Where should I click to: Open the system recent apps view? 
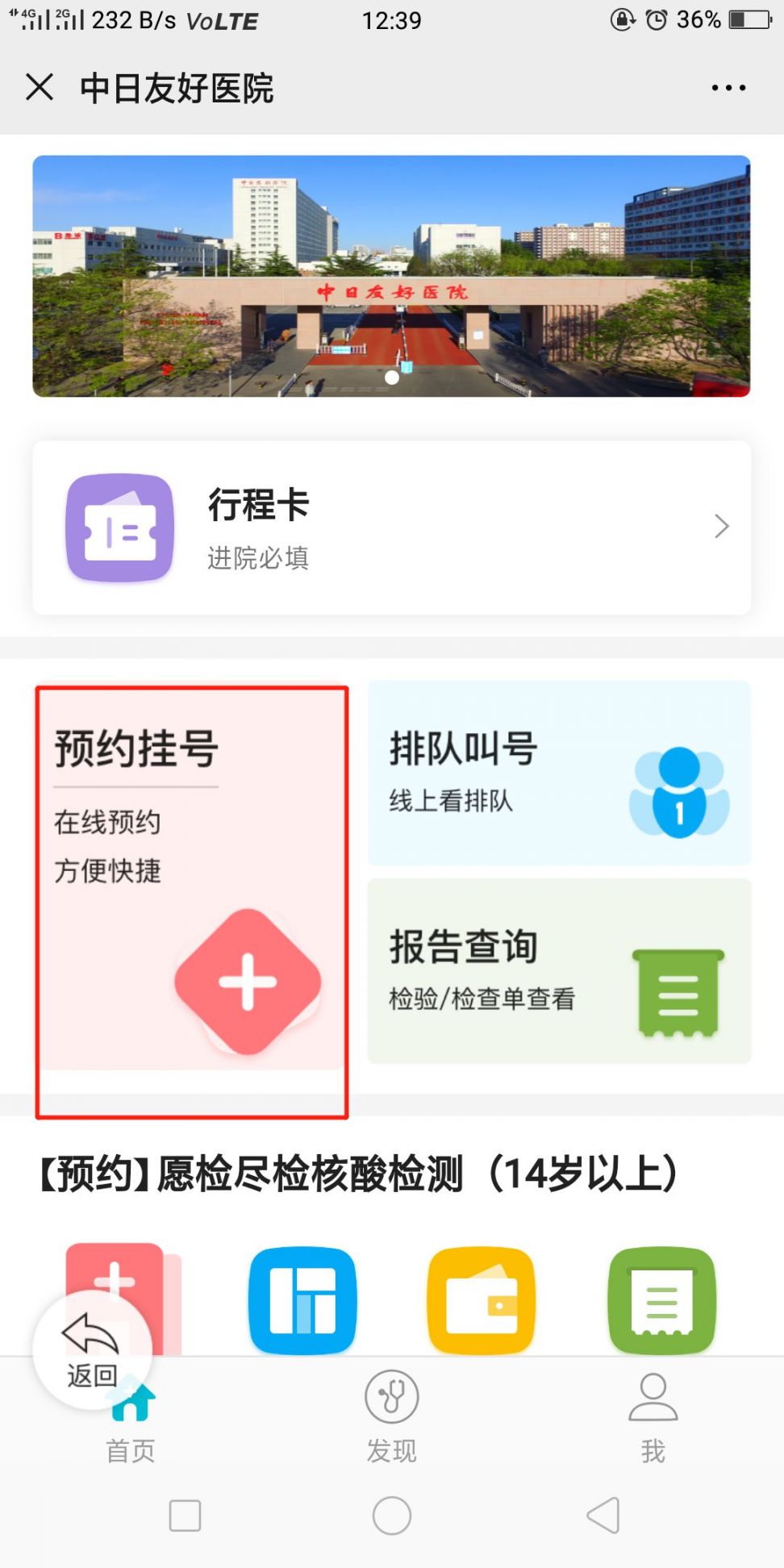(185, 1516)
